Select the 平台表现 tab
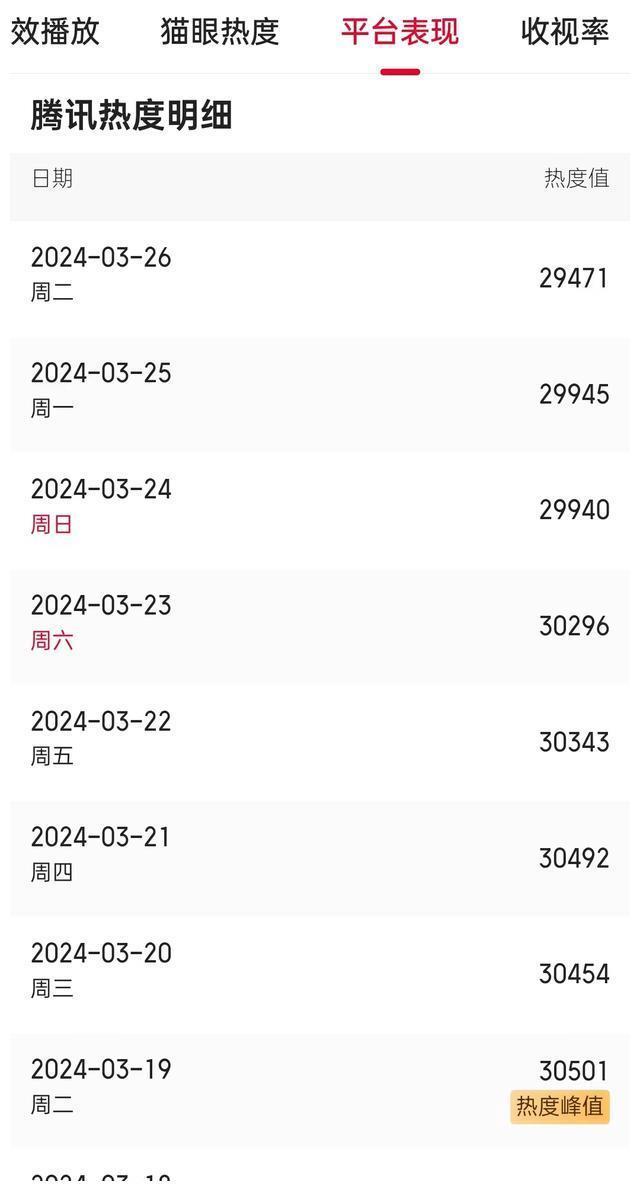 click(399, 32)
